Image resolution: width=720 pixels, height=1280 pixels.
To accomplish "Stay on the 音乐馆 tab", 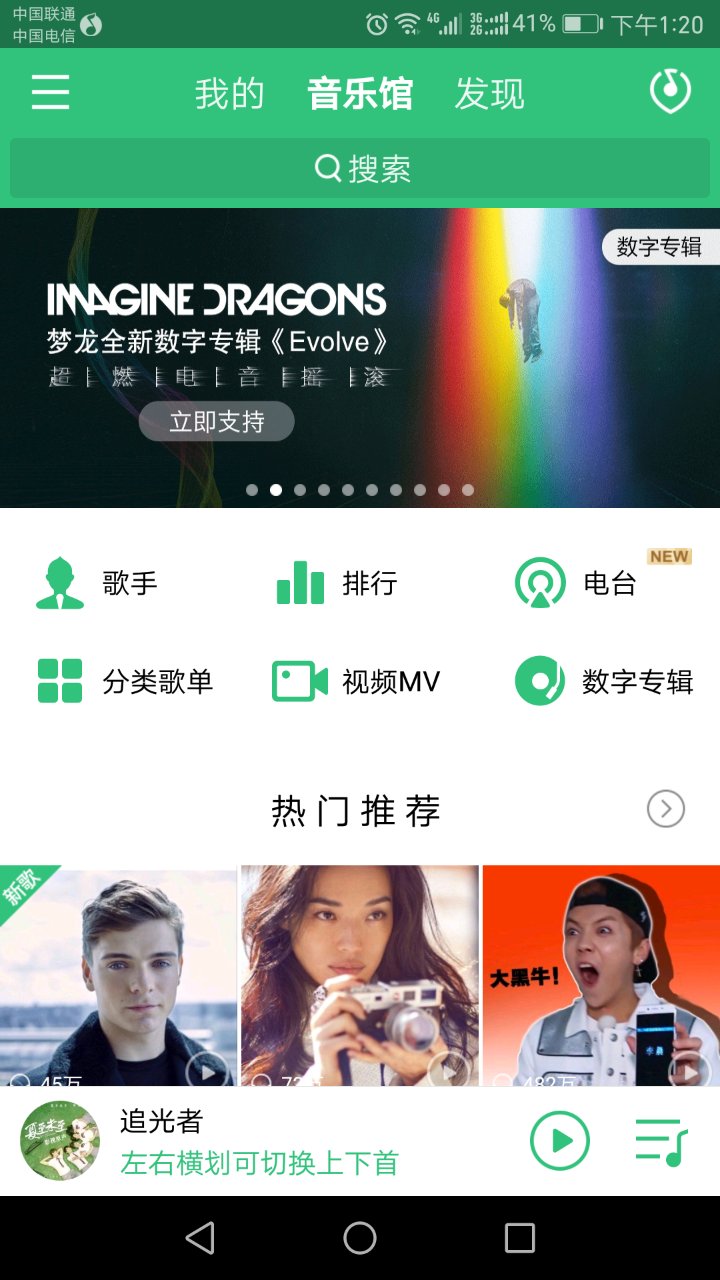I will (x=360, y=93).
